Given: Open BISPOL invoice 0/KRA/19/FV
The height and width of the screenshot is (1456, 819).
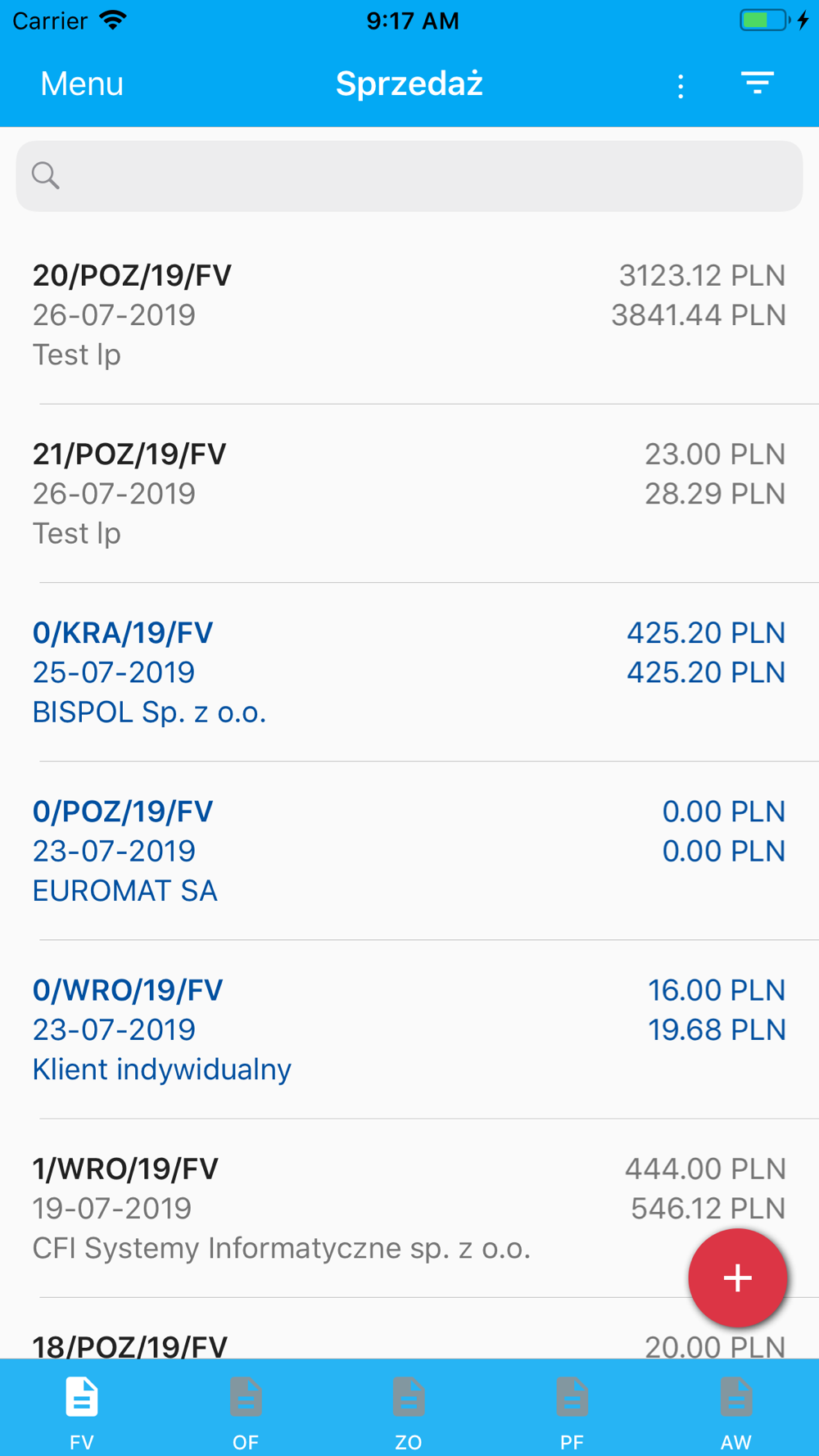Looking at the screenshot, I should point(409,672).
